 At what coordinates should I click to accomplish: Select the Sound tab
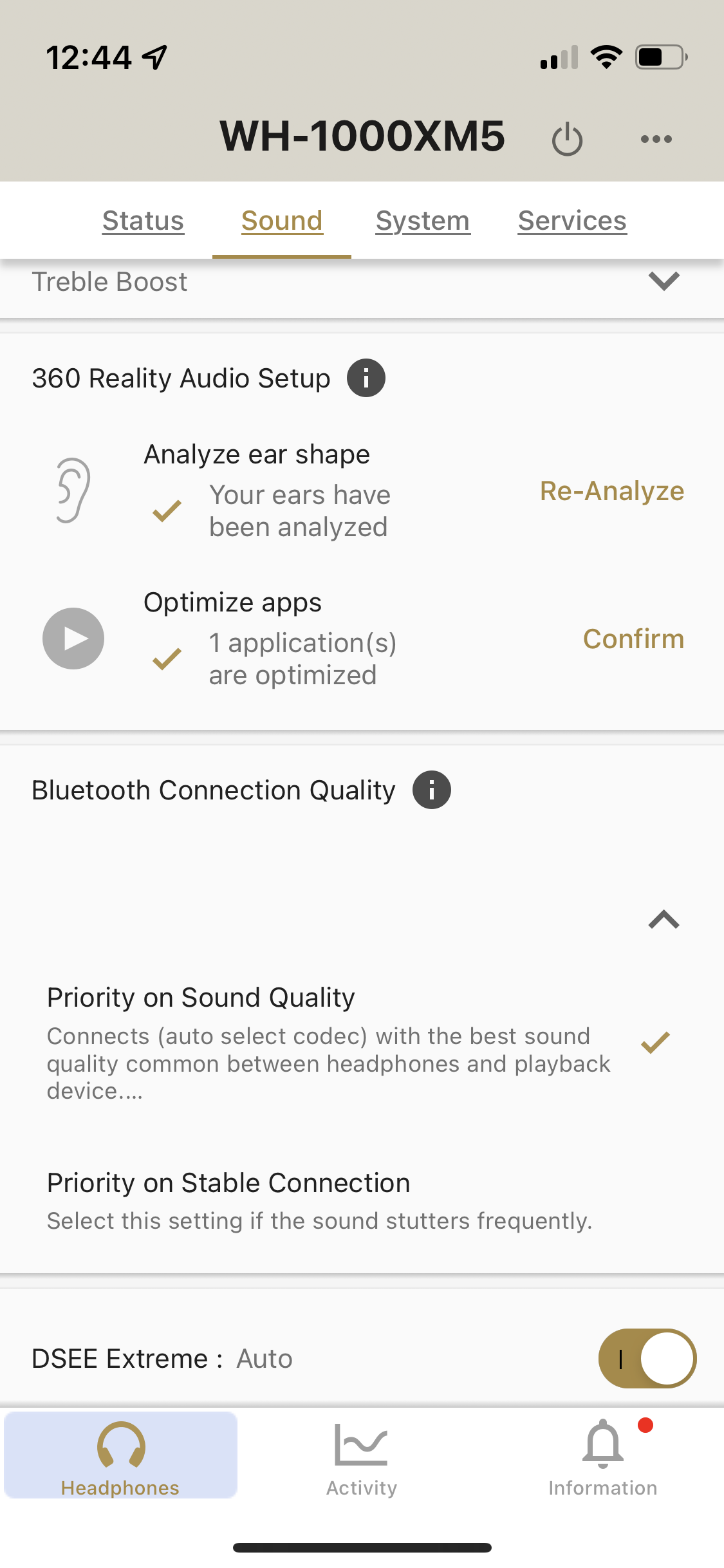coord(282,221)
